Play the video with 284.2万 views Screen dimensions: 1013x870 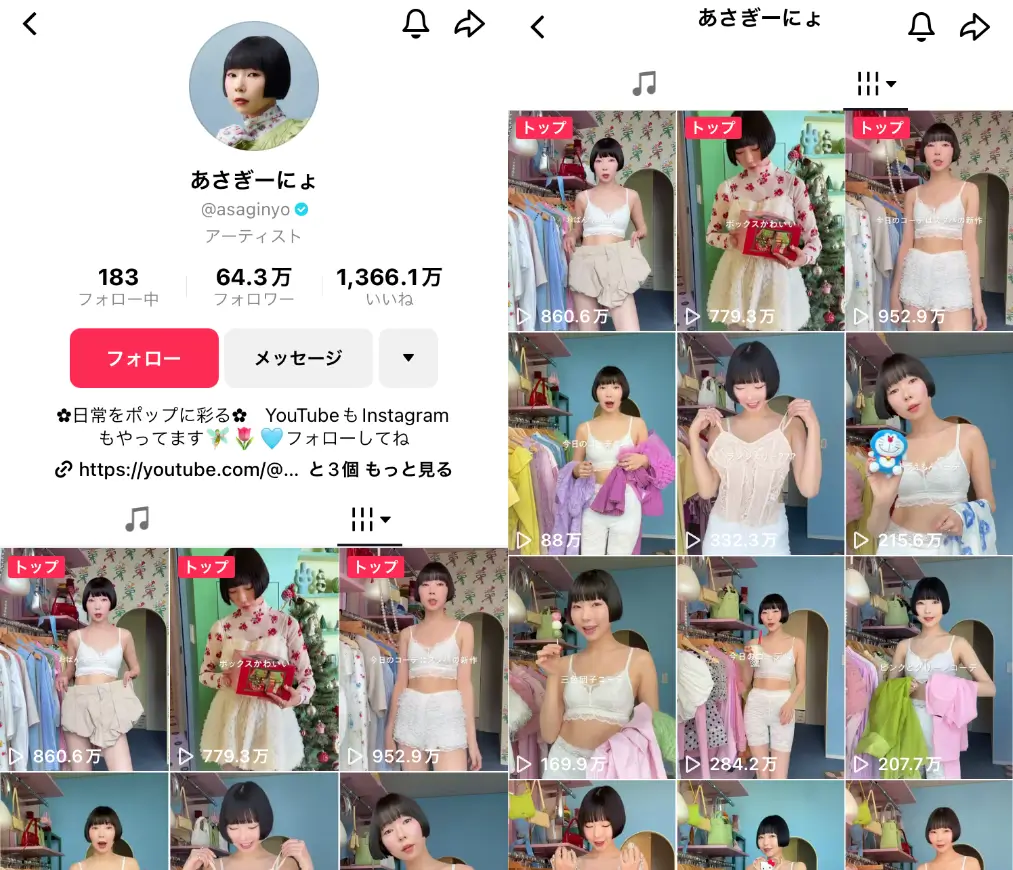760,668
